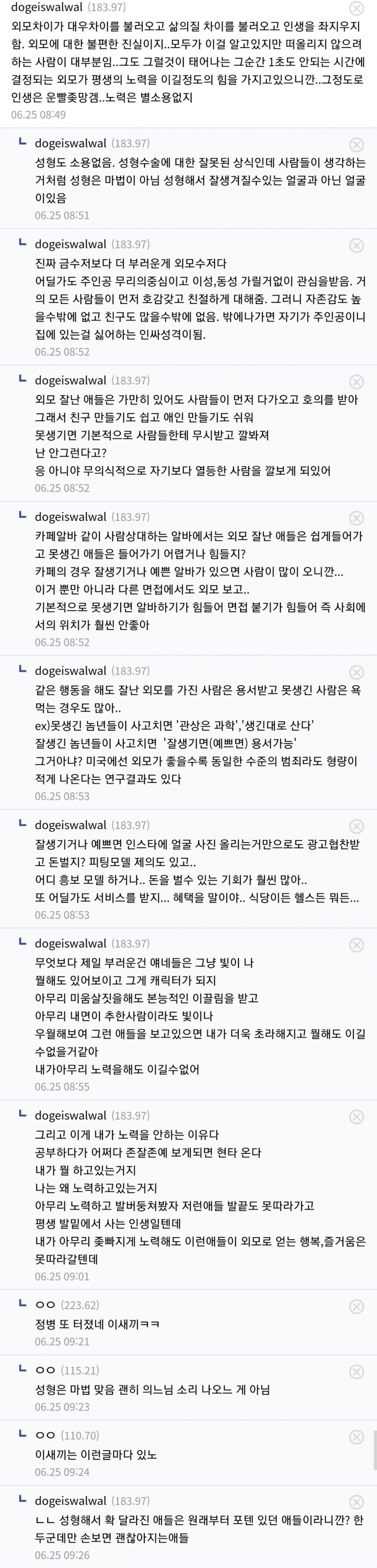Delete the reply starting with '진짜 금수저보다'
The height and width of the screenshot is (1568, 377).
357,245
